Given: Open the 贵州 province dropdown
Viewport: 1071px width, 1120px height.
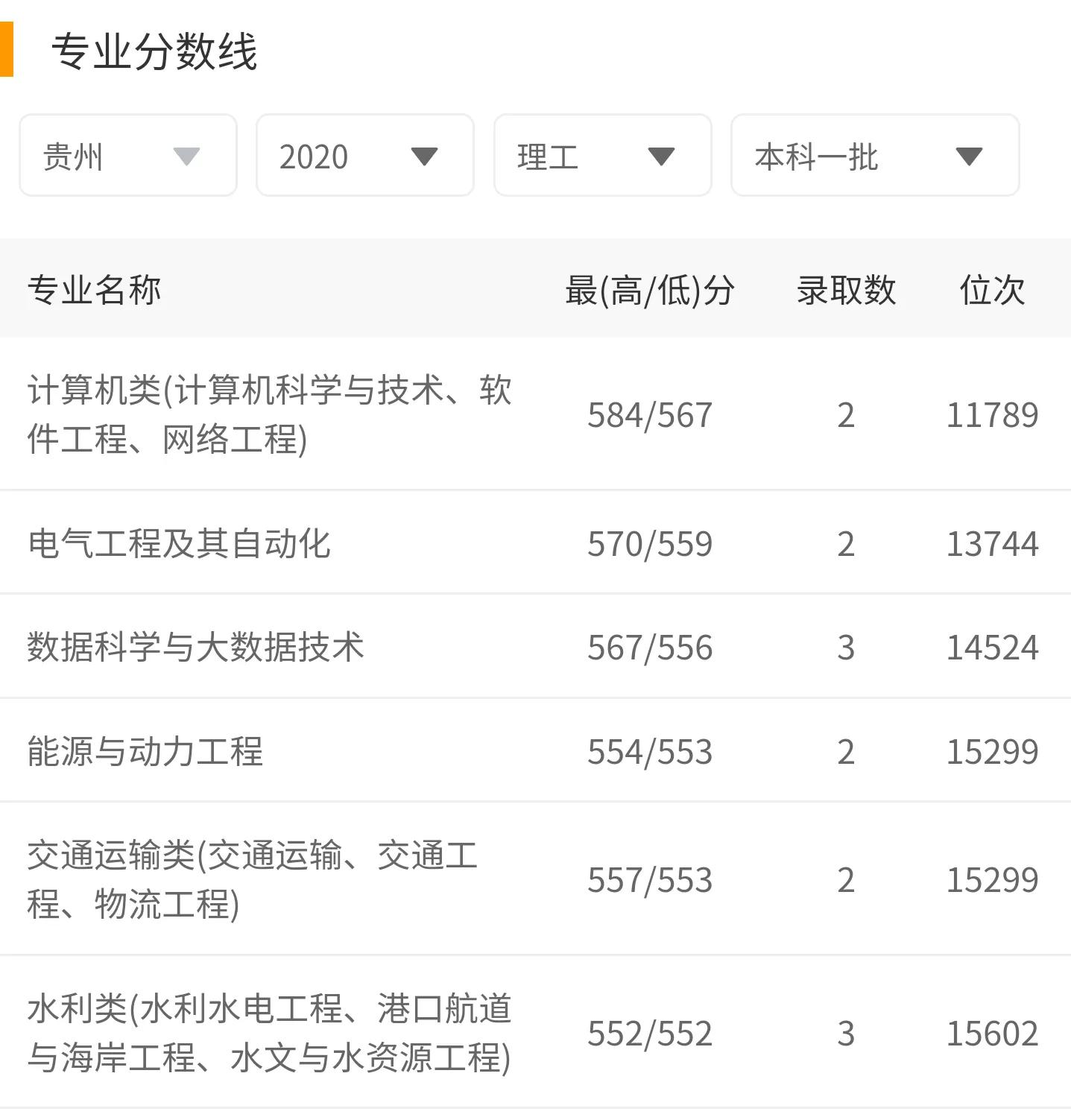Looking at the screenshot, I should pyautogui.click(x=127, y=156).
